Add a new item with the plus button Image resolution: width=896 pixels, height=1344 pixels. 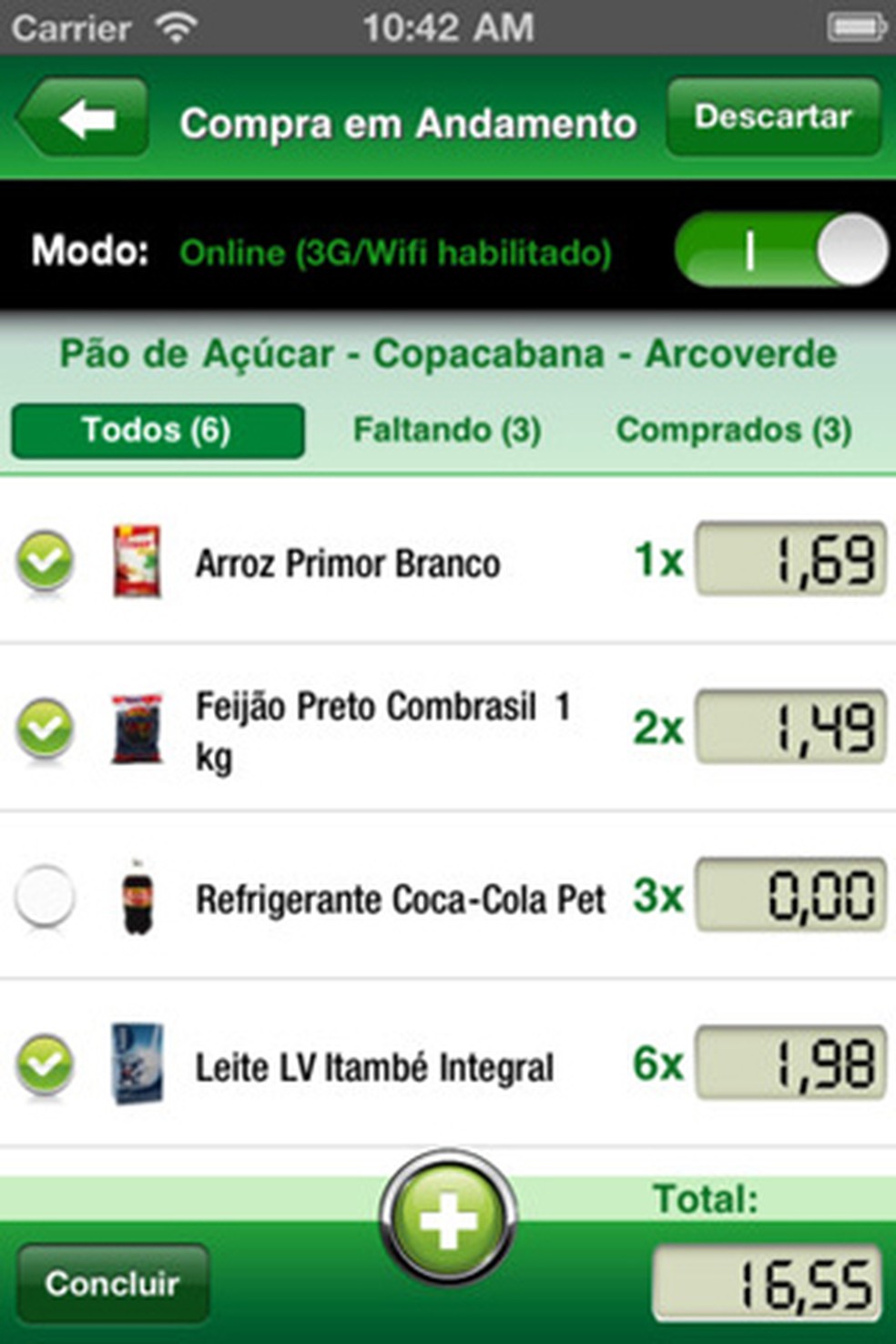click(448, 1218)
